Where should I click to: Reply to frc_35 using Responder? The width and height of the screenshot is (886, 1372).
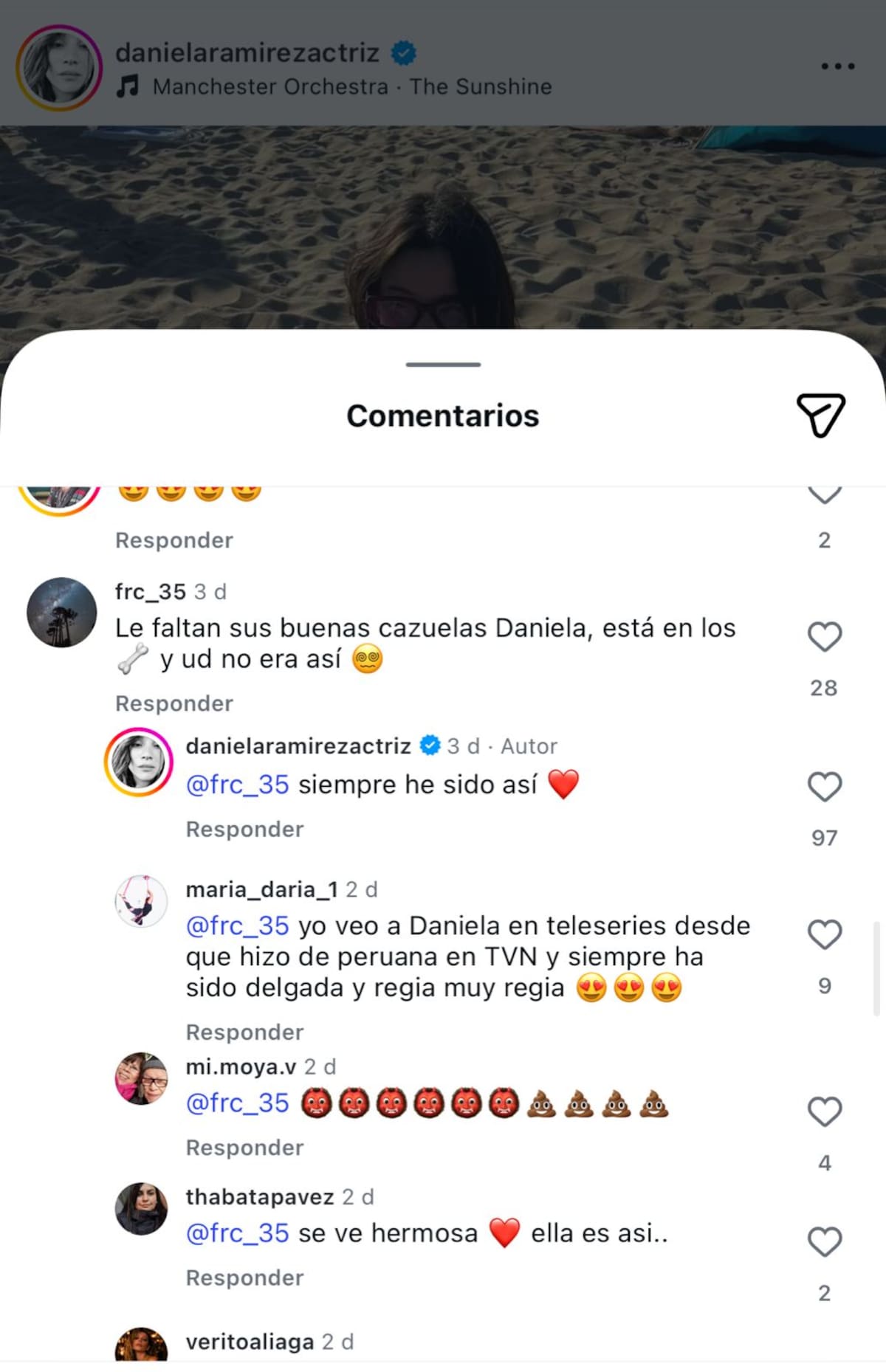tap(173, 703)
